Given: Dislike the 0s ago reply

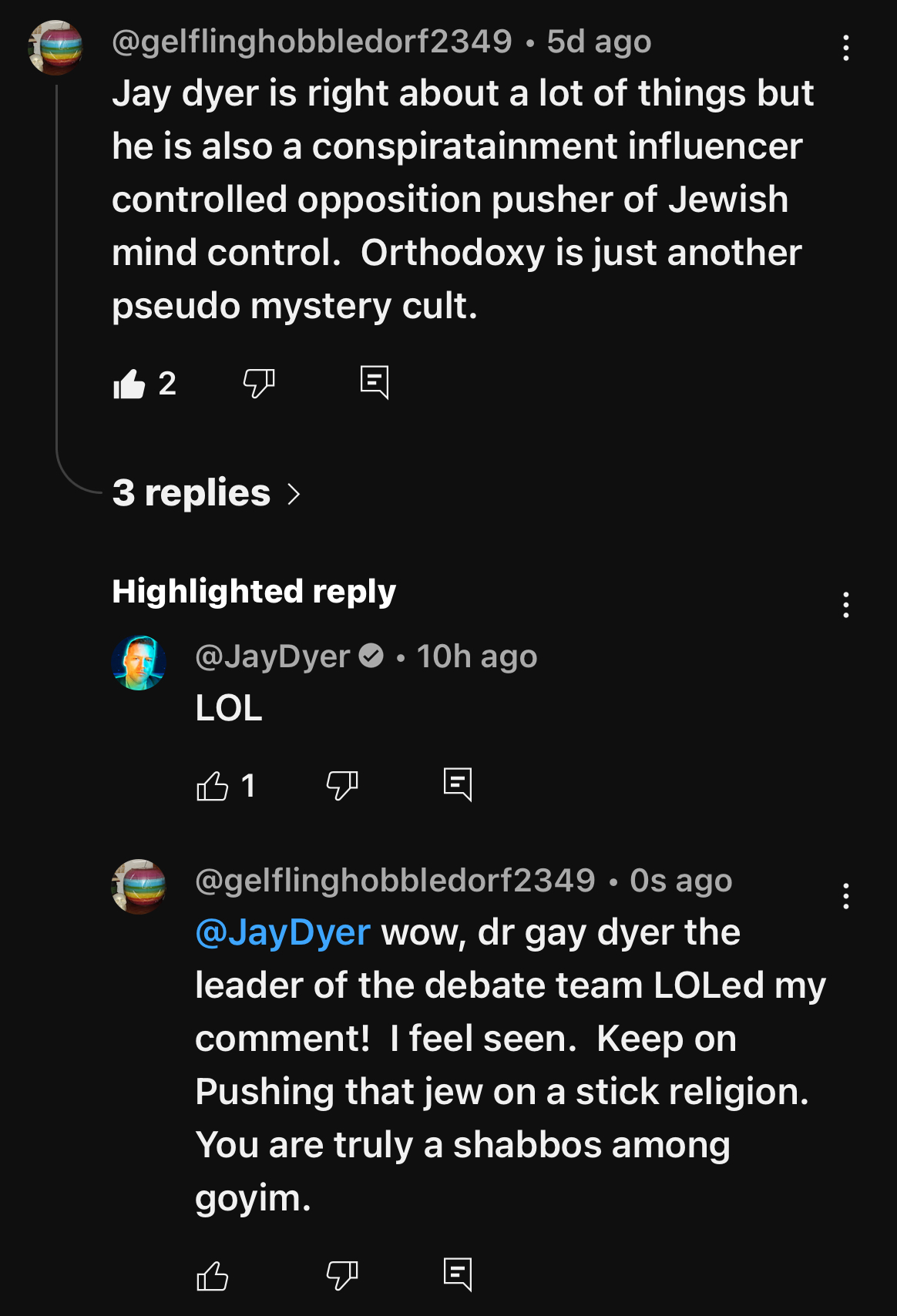Looking at the screenshot, I should pyautogui.click(x=342, y=1275).
